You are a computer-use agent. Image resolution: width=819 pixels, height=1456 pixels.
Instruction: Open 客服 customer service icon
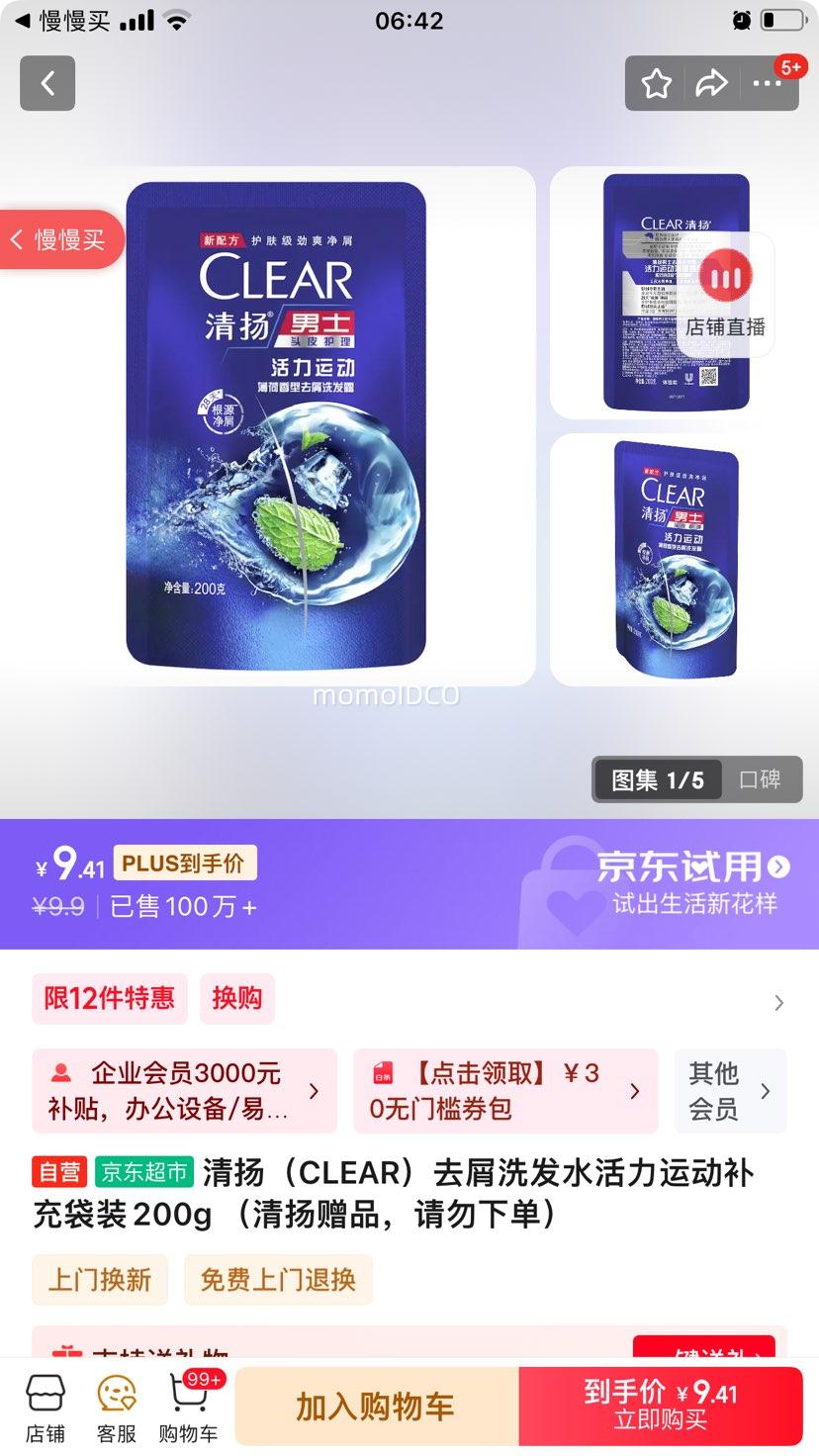(x=116, y=1405)
